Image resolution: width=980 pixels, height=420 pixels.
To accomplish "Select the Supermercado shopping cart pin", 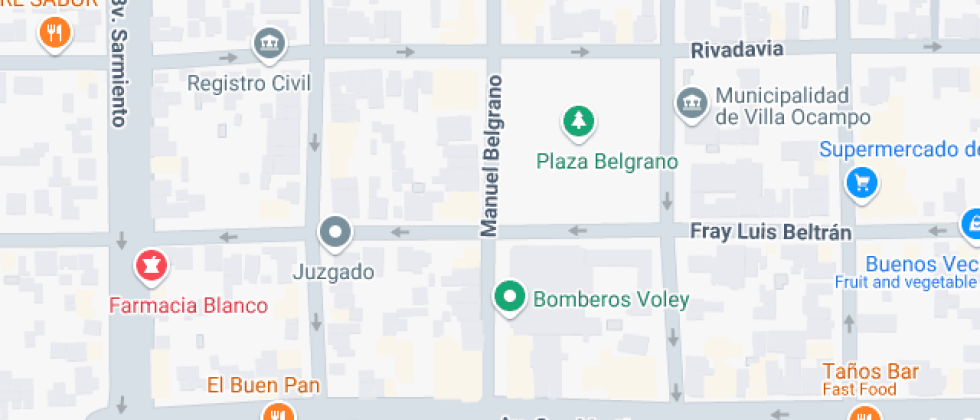I will click(861, 182).
